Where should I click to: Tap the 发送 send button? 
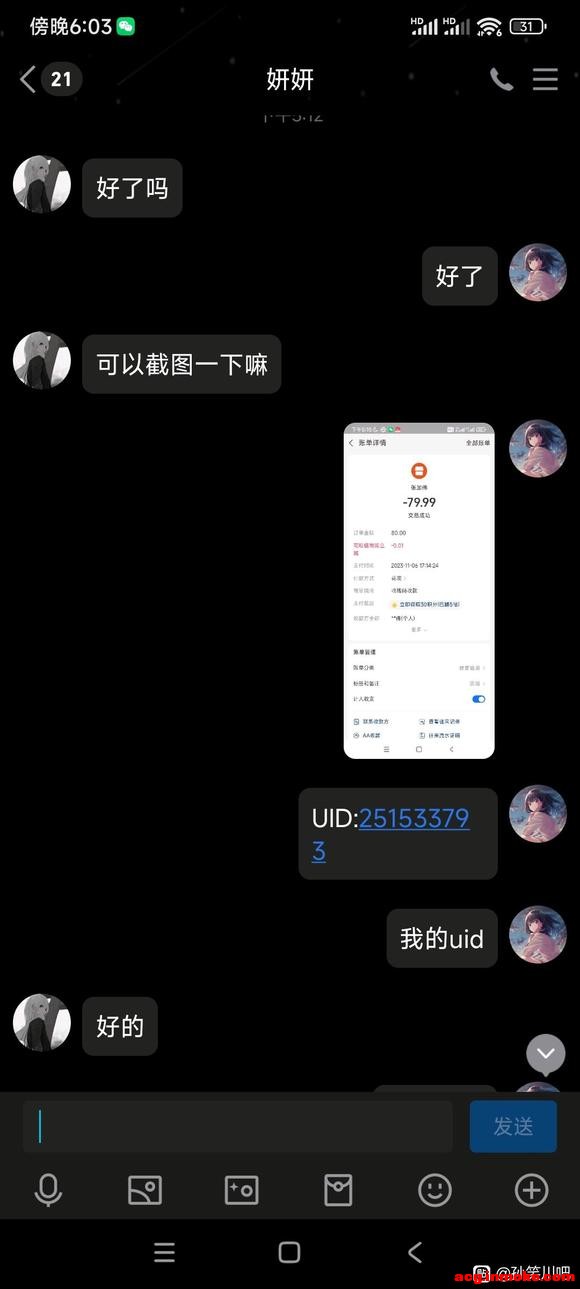(x=513, y=1127)
